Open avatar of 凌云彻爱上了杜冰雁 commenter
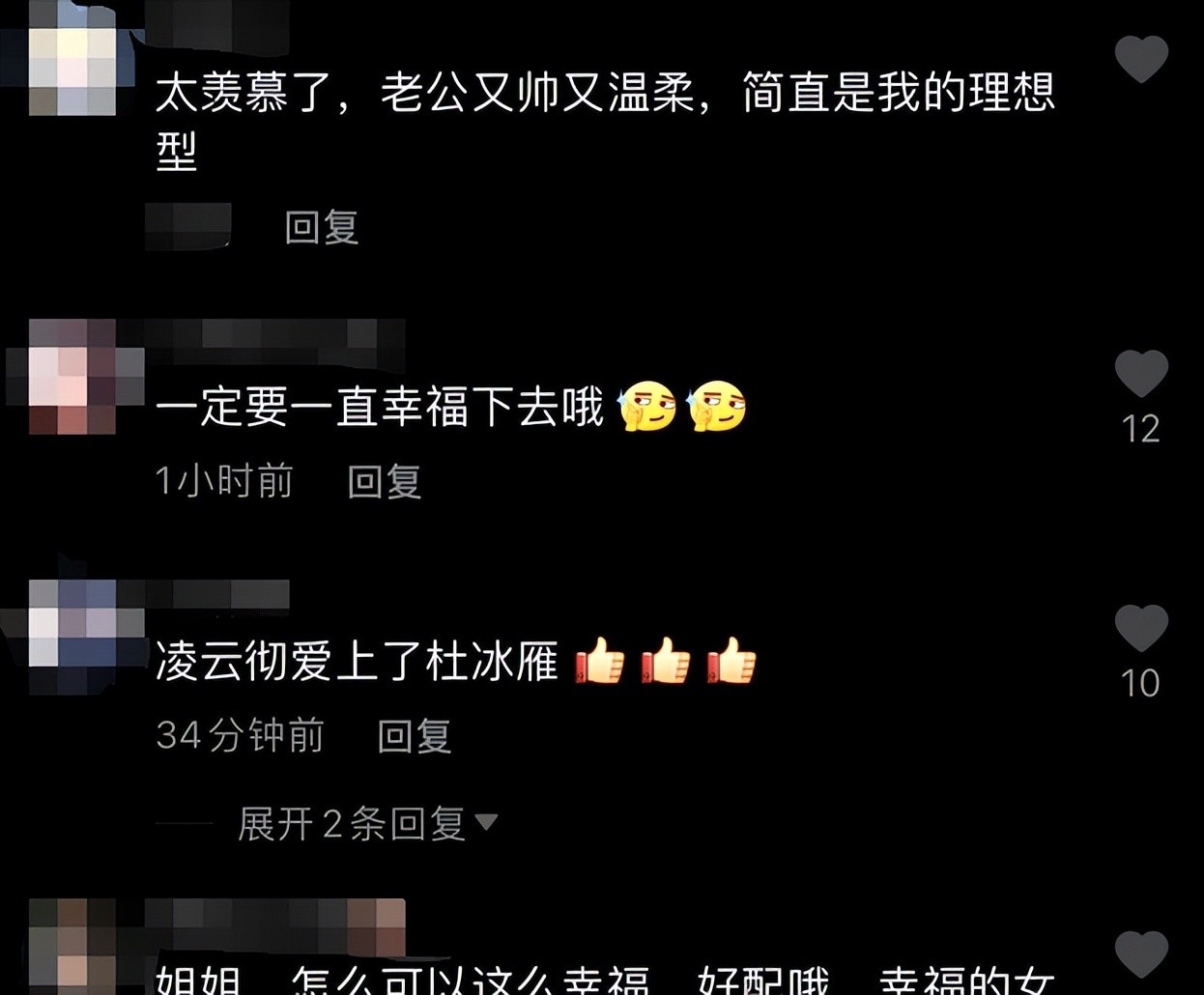The height and width of the screenshot is (995, 1204). click(73, 624)
